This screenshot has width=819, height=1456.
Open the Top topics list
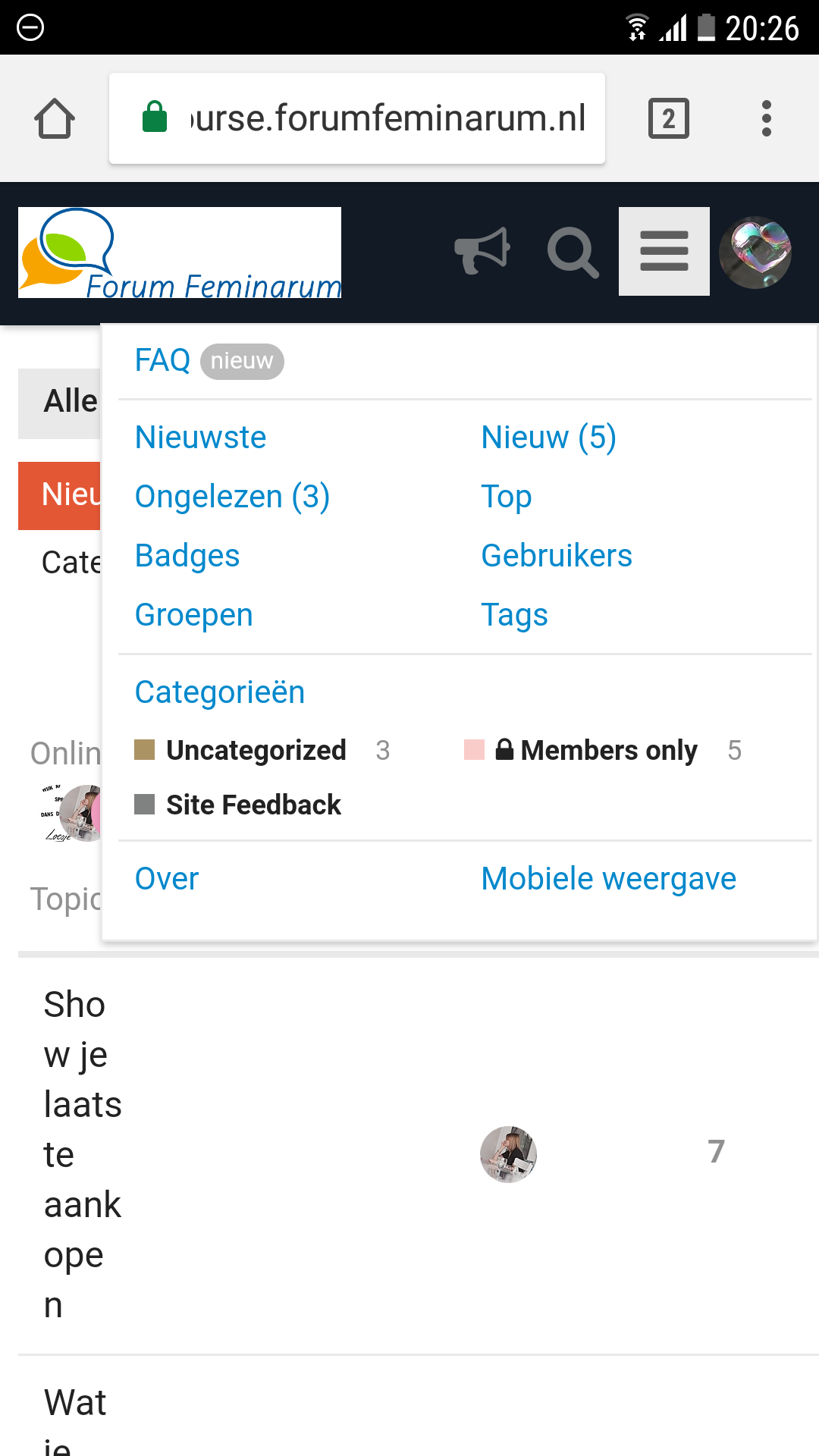coord(507,497)
